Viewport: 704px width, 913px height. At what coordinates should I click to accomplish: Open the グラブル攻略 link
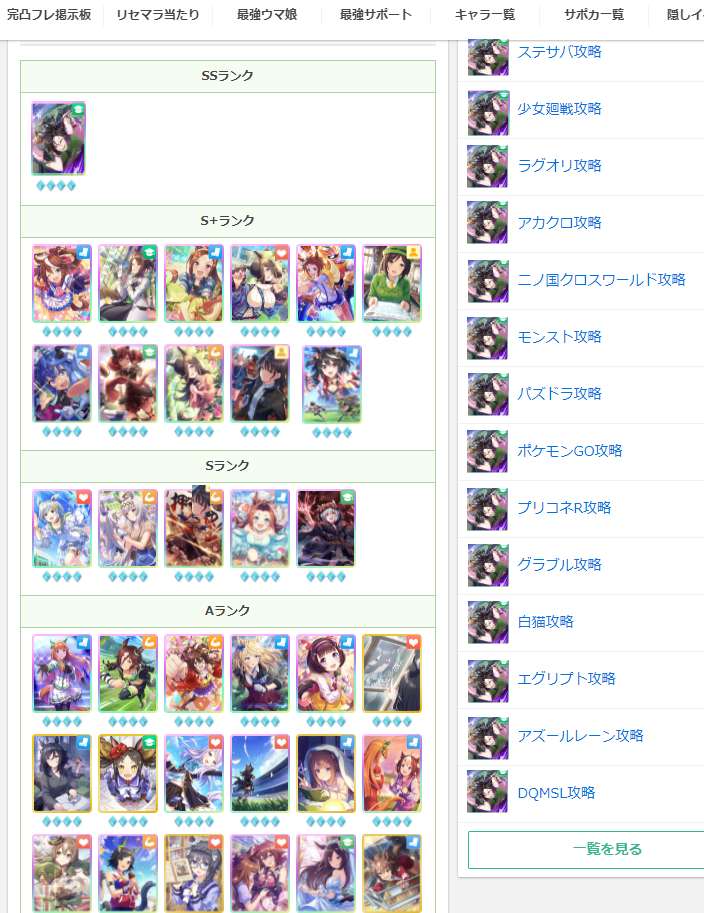[x=559, y=565]
